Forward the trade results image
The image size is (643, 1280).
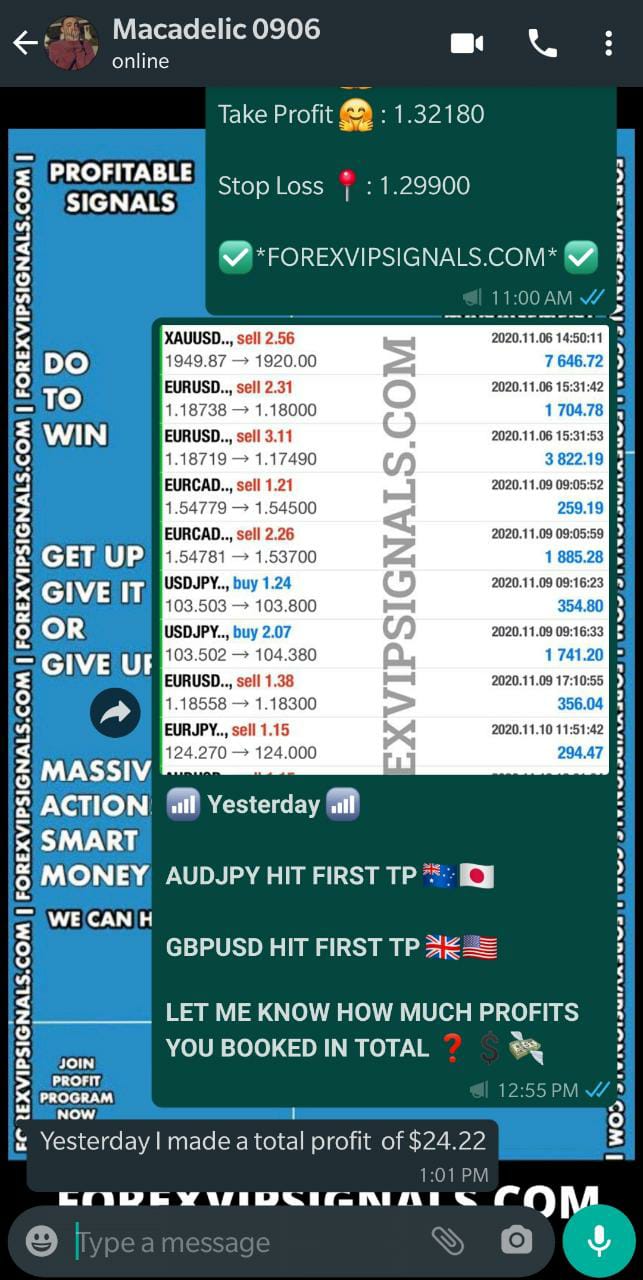(115, 713)
